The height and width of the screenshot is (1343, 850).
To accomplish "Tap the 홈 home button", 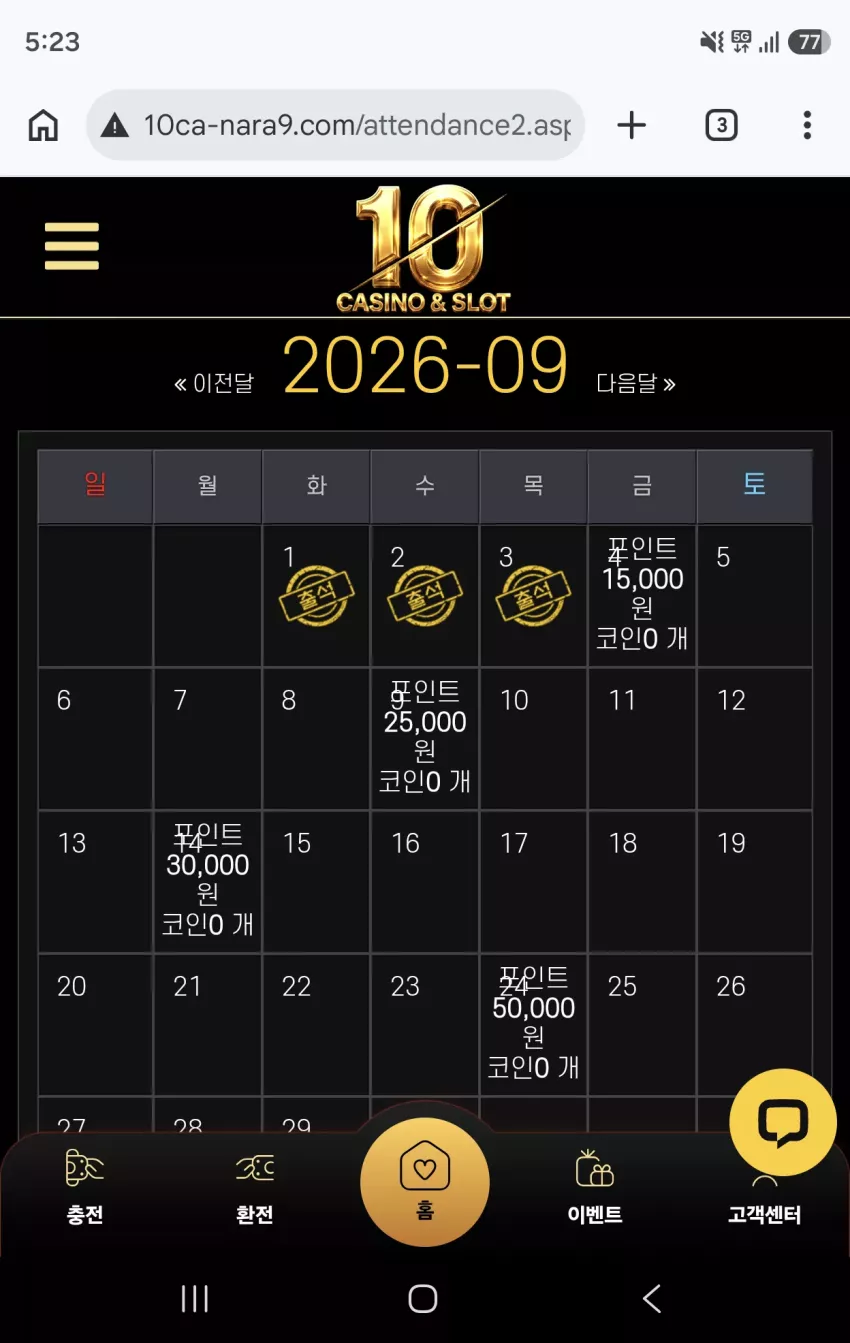I will [x=425, y=1182].
